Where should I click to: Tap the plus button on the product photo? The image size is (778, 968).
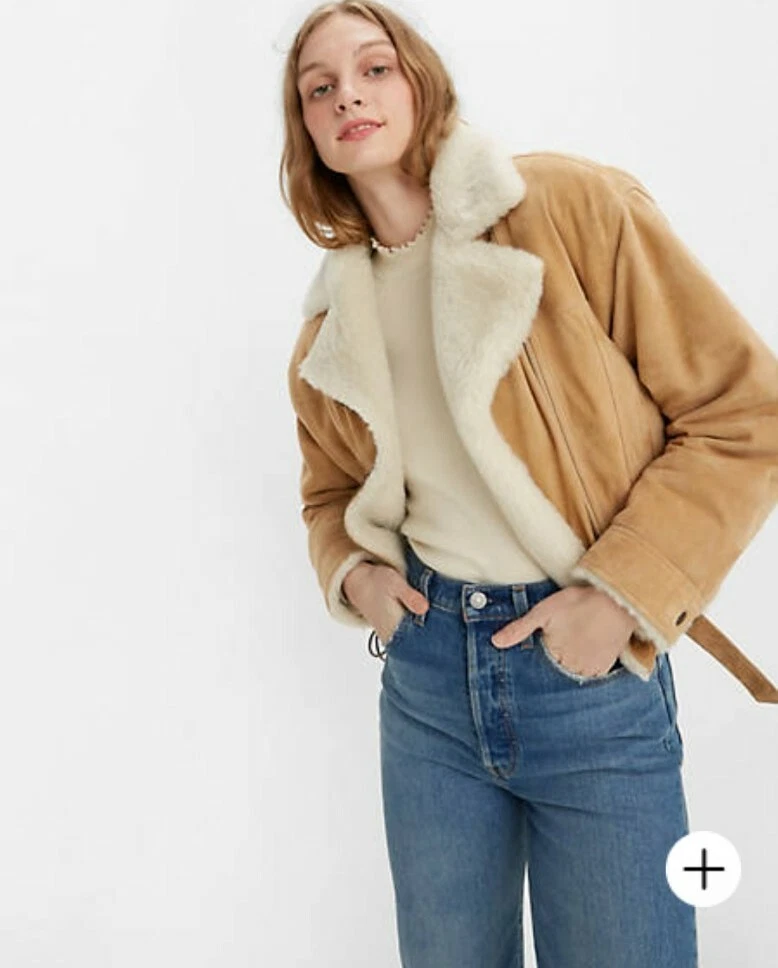coord(703,868)
